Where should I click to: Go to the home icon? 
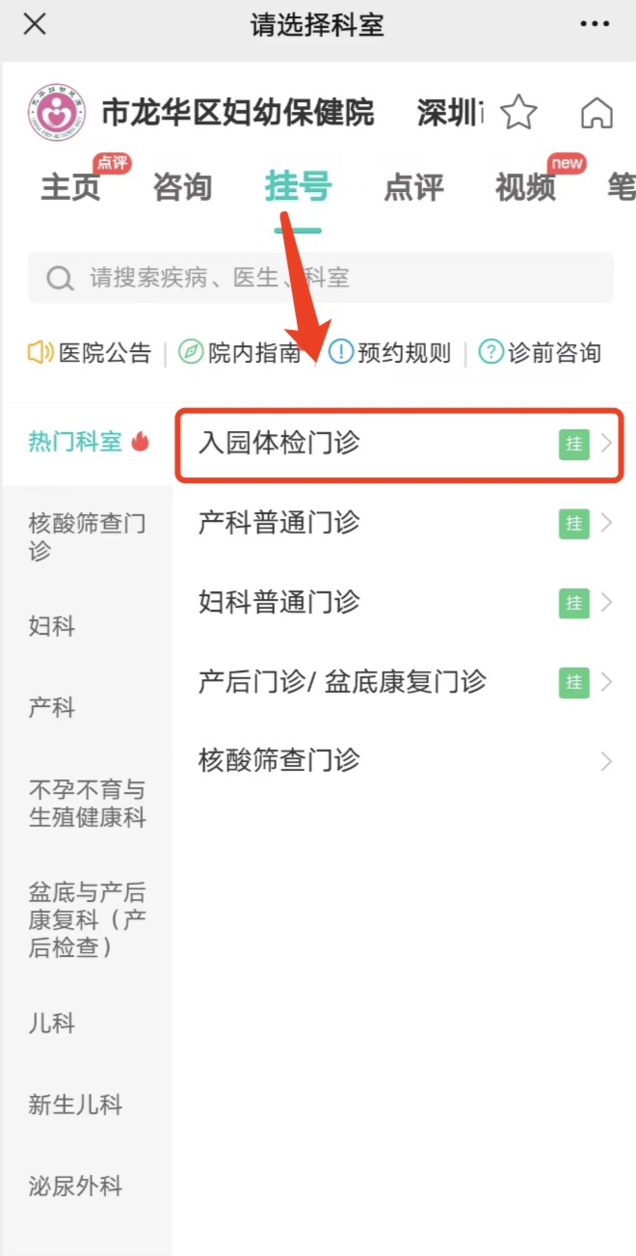tap(597, 112)
